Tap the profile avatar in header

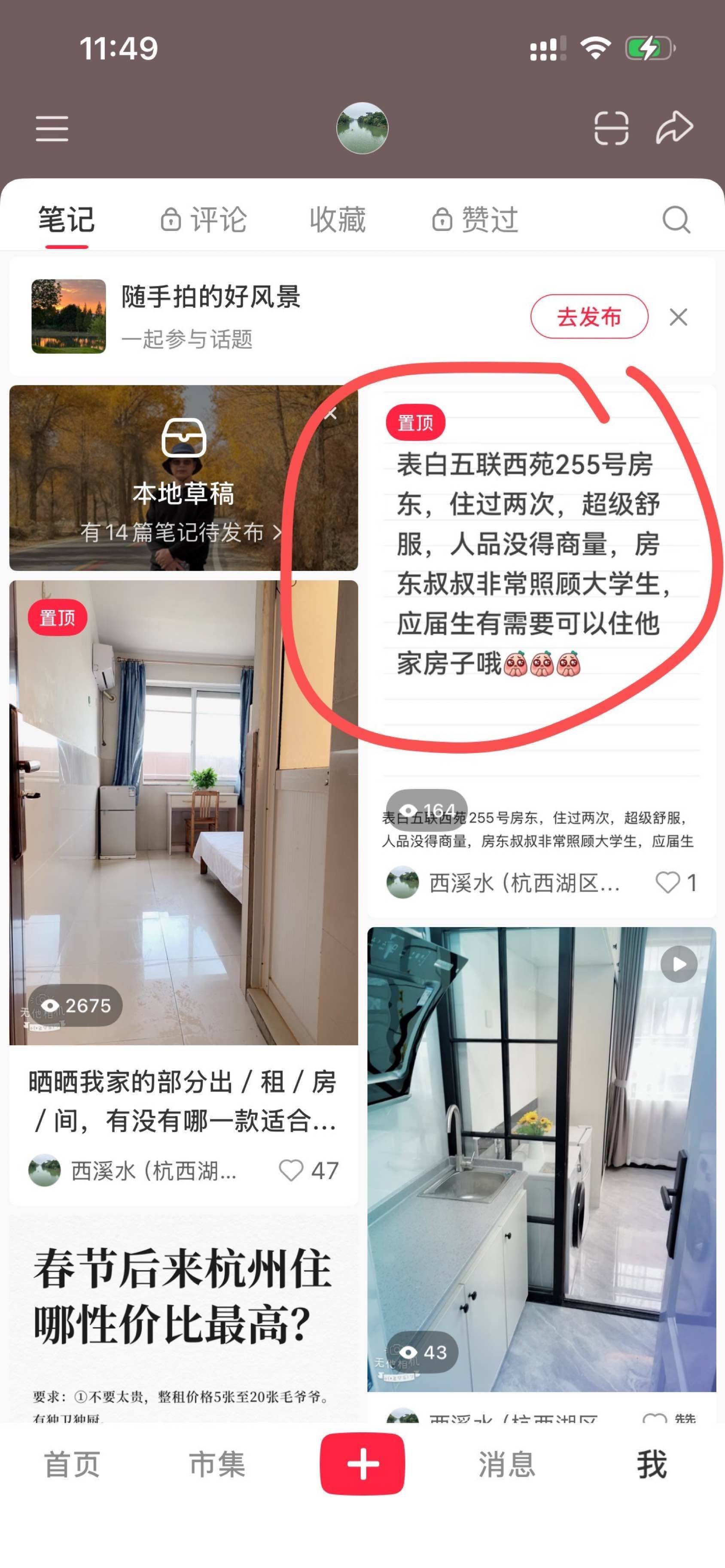coord(362,128)
